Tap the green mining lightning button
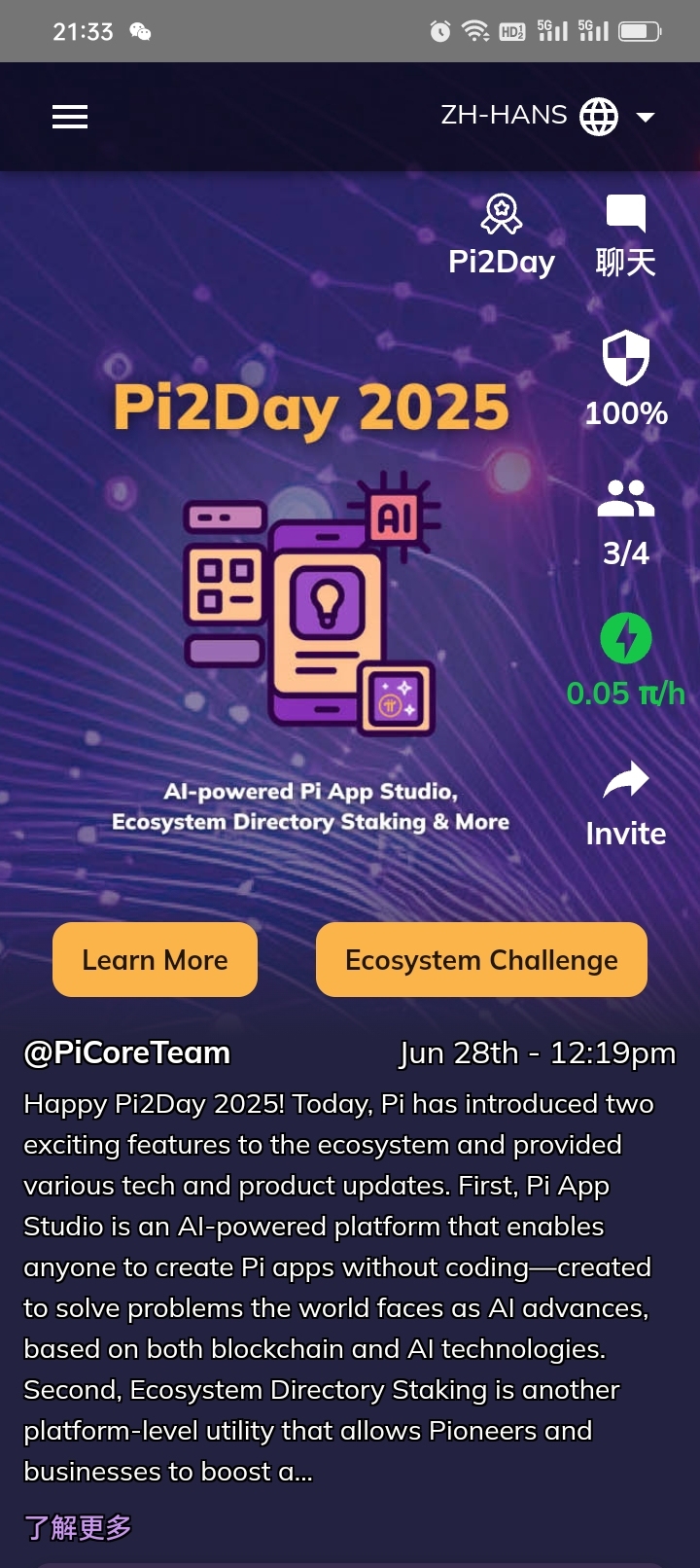This screenshot has height=1568, width=700. (x=625, y=640)
